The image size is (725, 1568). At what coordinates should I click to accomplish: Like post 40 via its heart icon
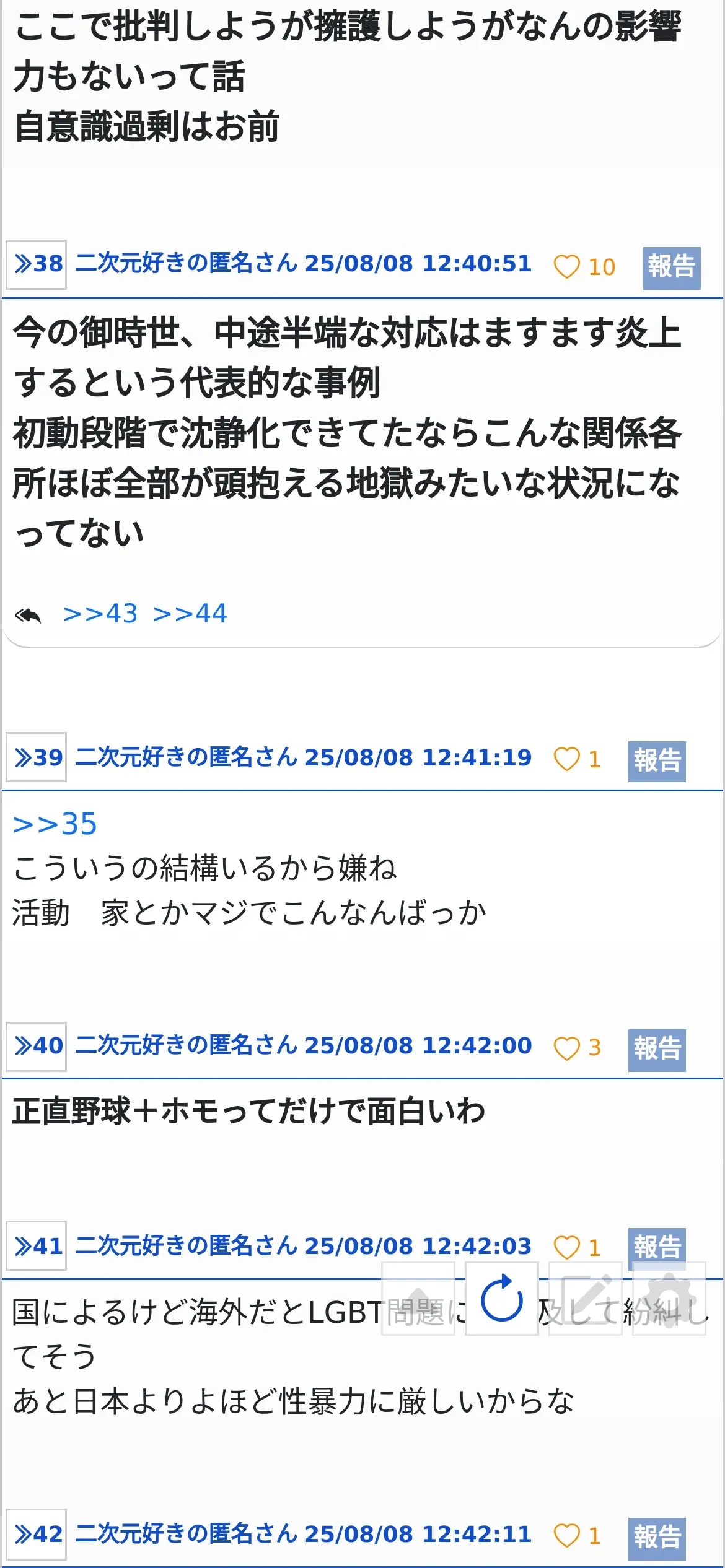coord(566,1048)
